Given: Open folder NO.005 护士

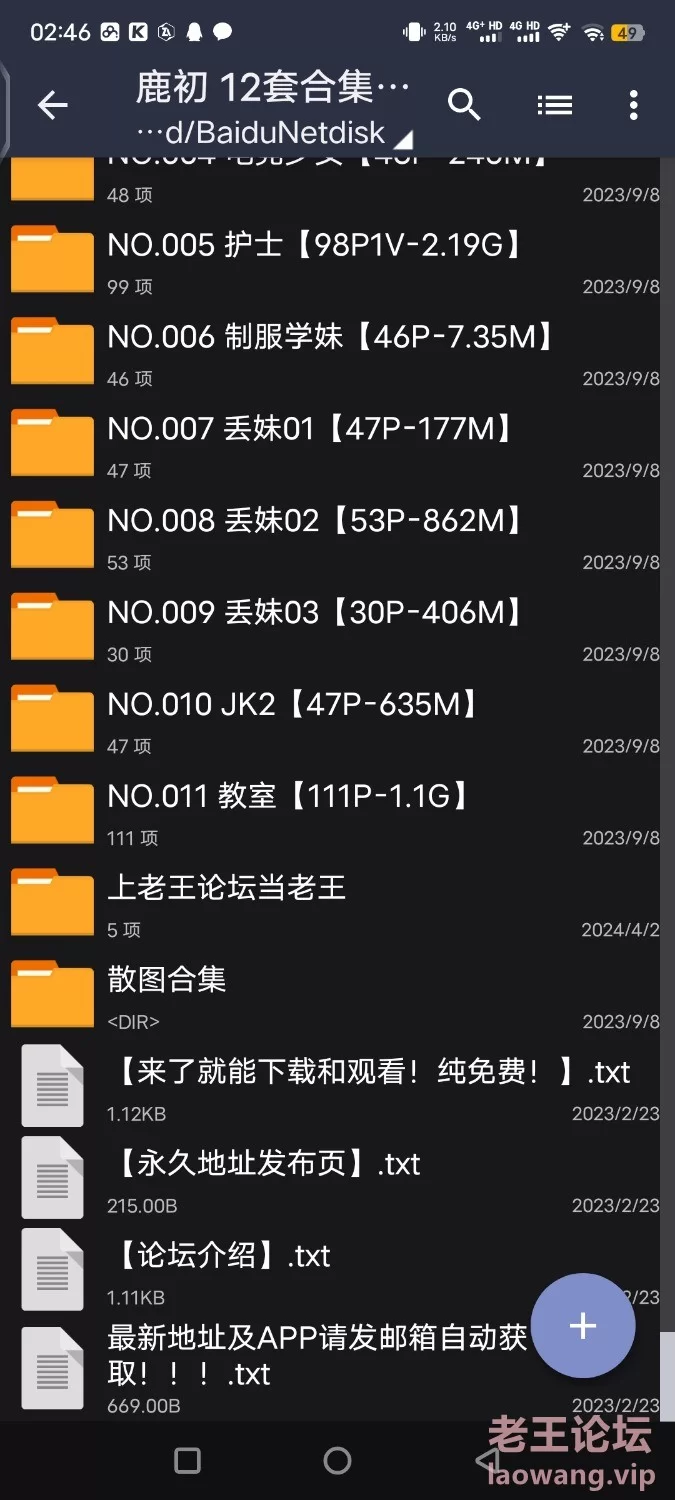Looking at the screenshot, I should click(337, 260).
